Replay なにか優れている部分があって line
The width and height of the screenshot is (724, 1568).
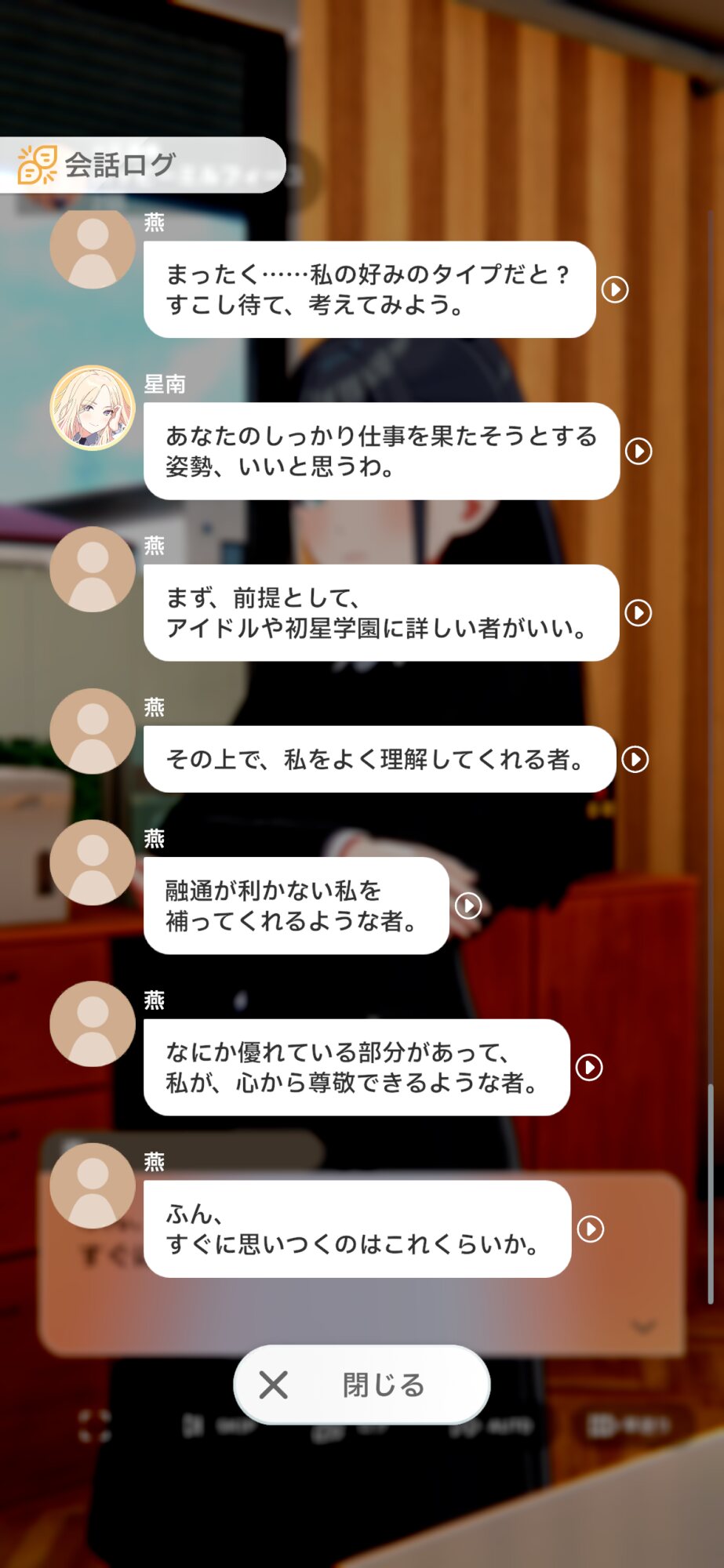(589, 1067)
